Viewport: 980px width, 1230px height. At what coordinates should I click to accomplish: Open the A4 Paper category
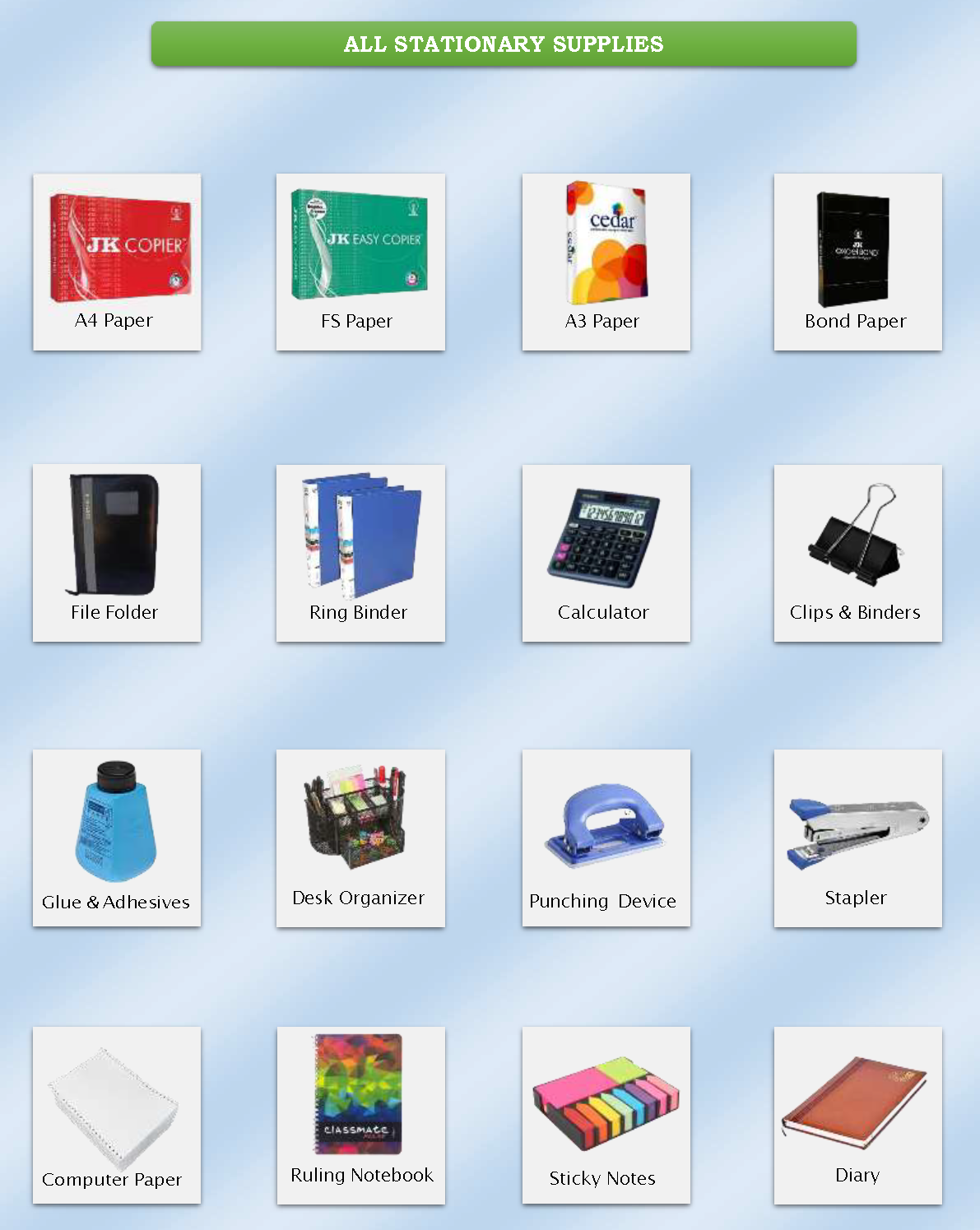(x=117, y=262)
